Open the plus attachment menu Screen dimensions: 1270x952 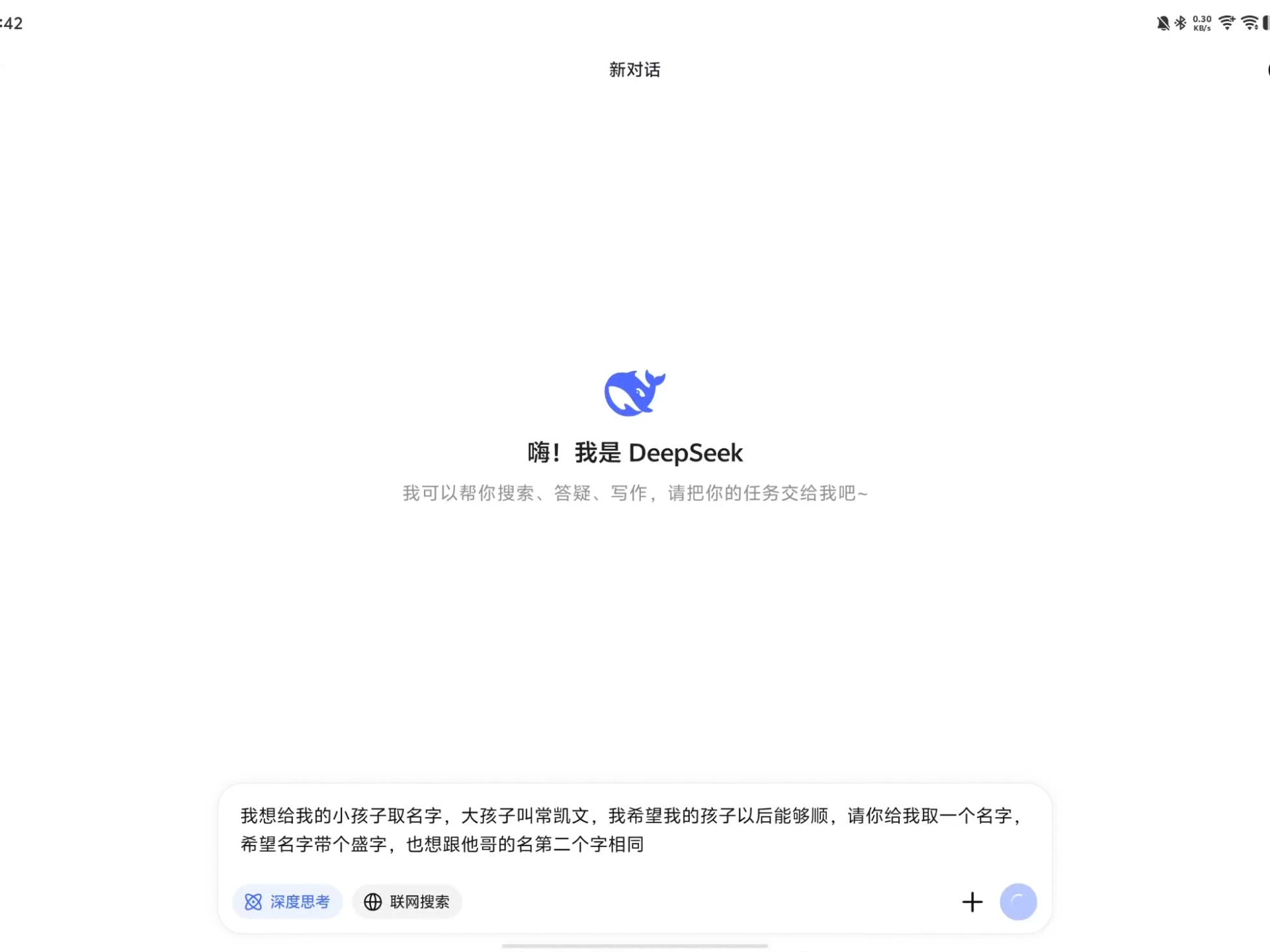click(972, 902)
